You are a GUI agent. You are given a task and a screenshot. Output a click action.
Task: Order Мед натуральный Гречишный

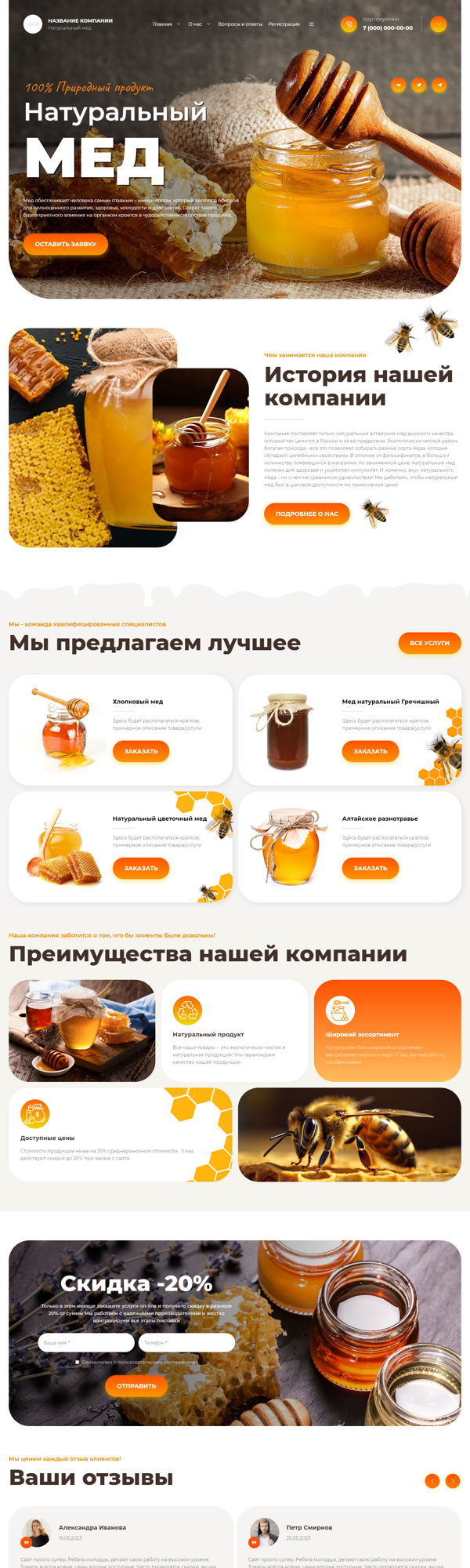click(x=371, y=751)
